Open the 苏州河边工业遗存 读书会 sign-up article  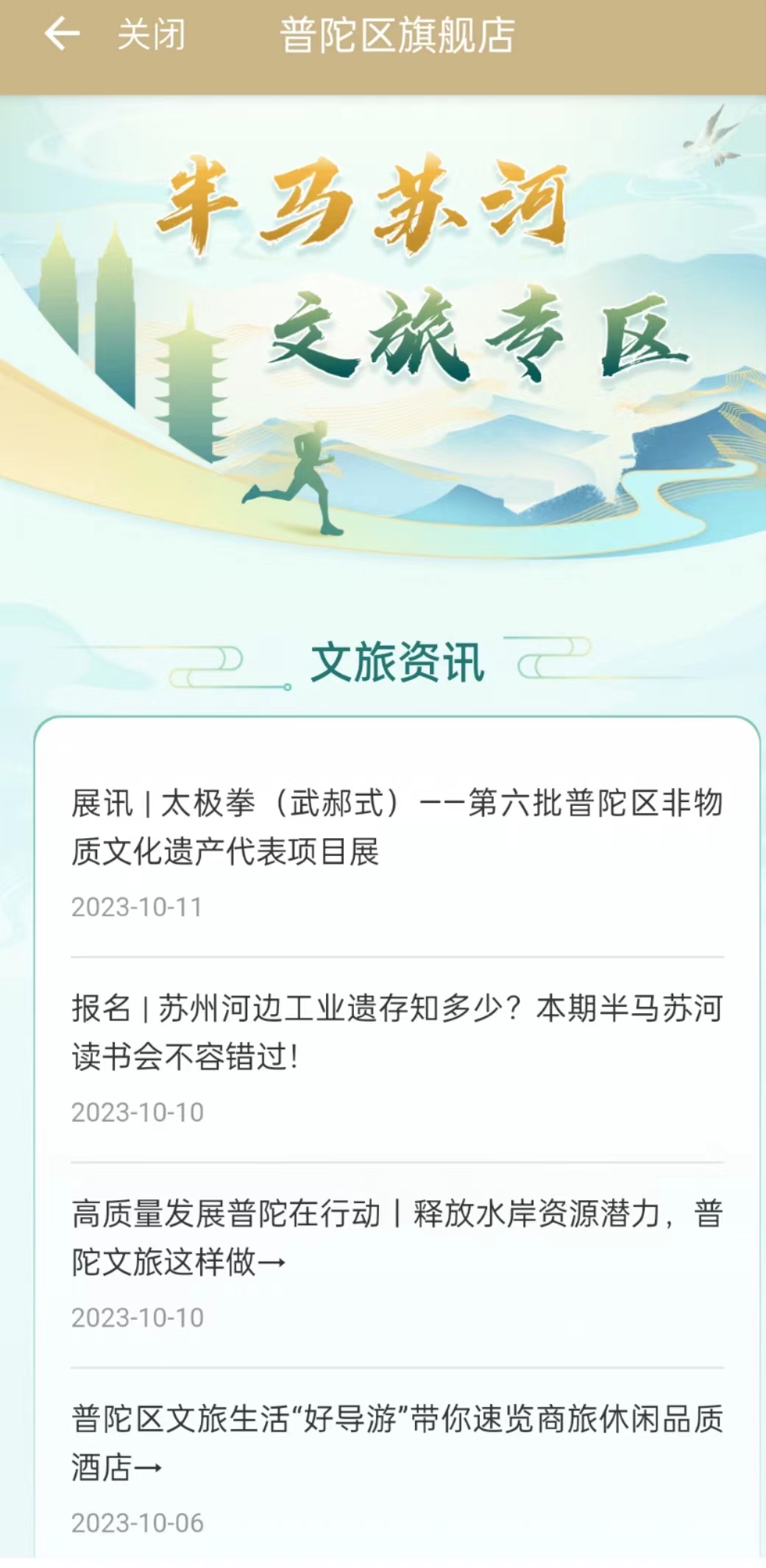pyautogui.click(x=397, y=1032)
